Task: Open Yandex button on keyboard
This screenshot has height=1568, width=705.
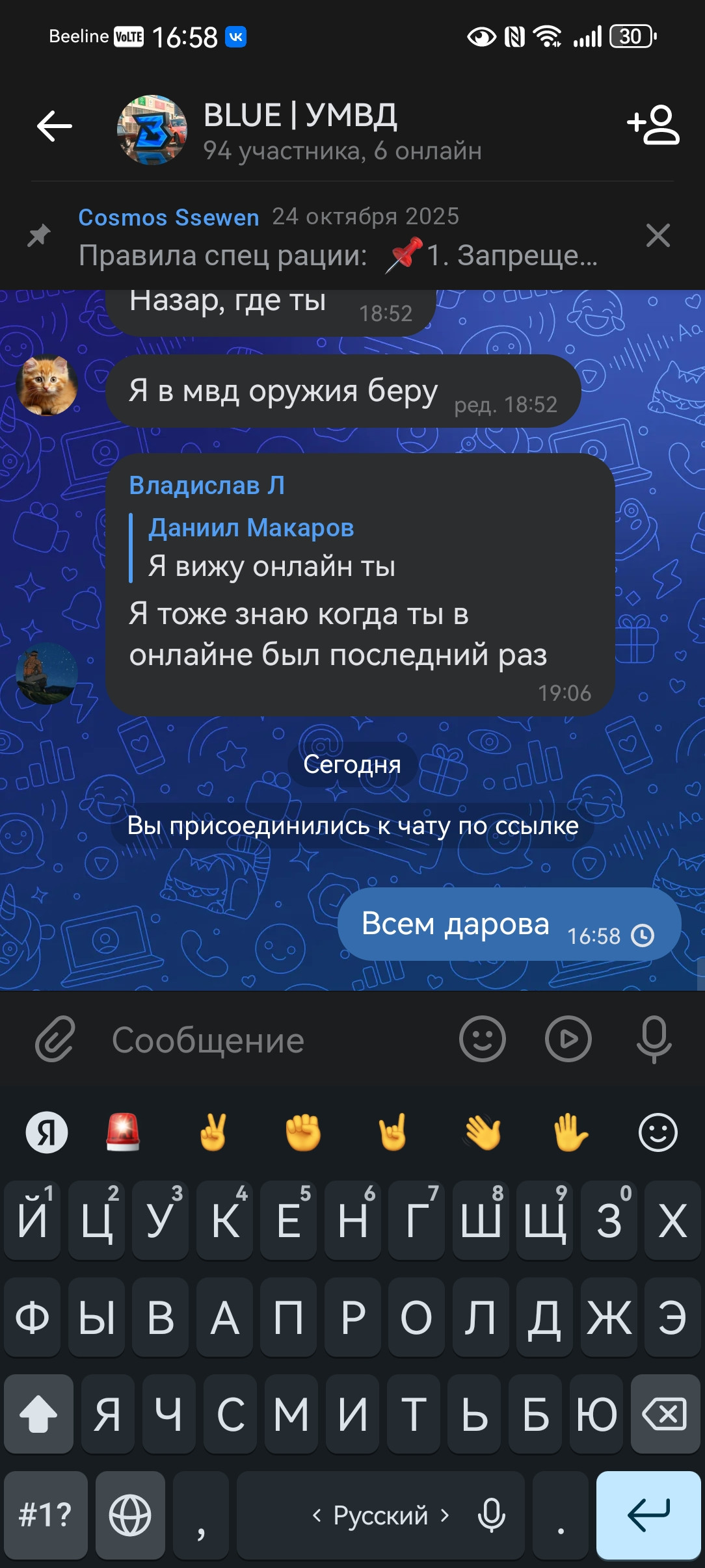Action: point(47,1132)
